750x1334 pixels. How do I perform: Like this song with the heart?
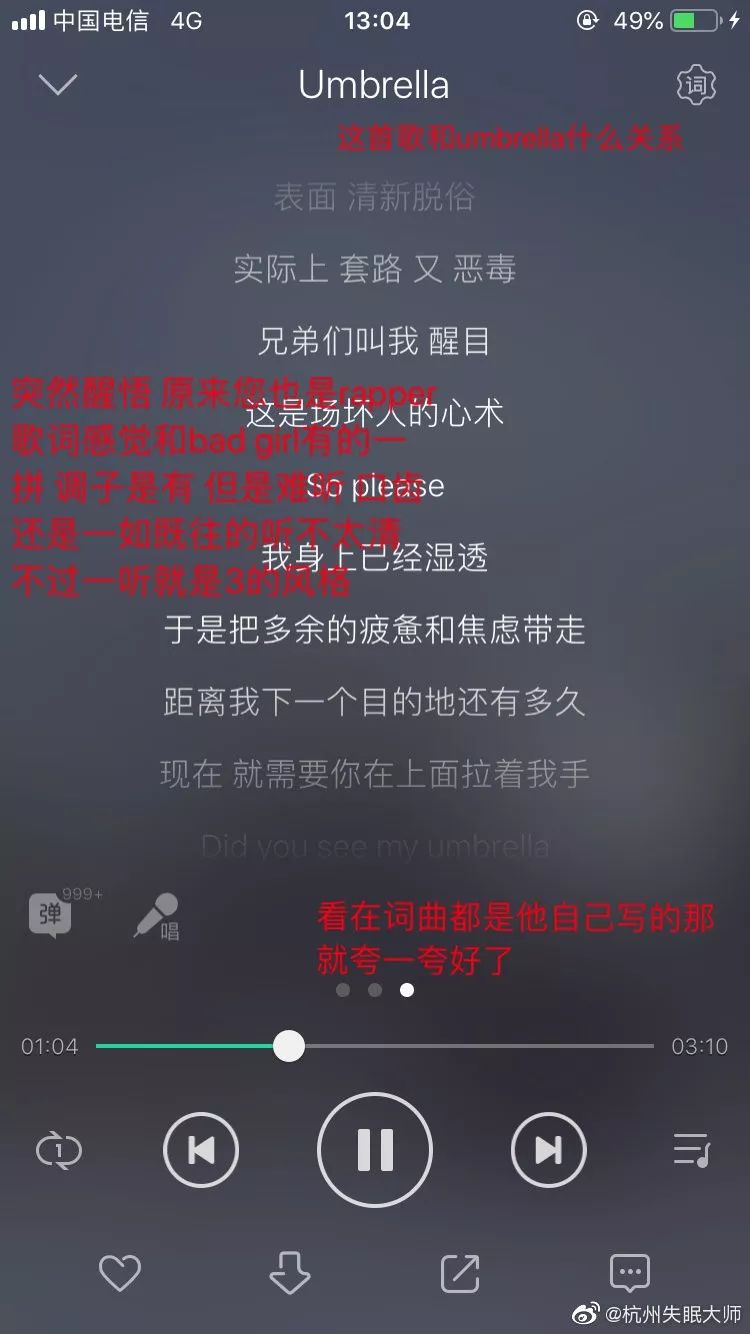point(120,1274)
